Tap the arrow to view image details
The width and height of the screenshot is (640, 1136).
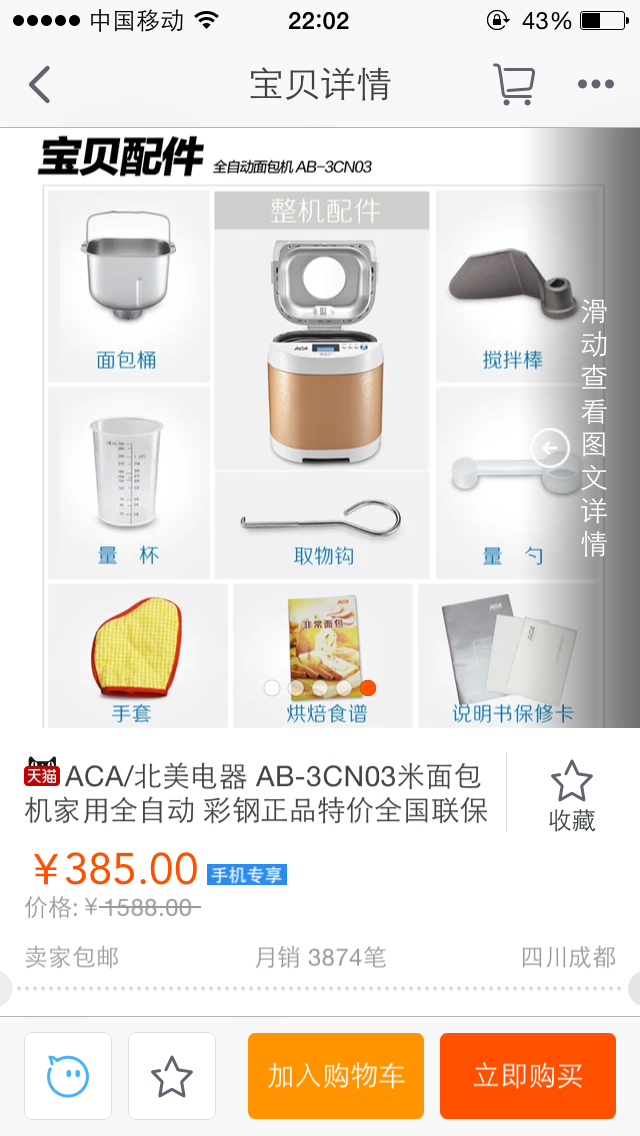(x=550, y=448)
